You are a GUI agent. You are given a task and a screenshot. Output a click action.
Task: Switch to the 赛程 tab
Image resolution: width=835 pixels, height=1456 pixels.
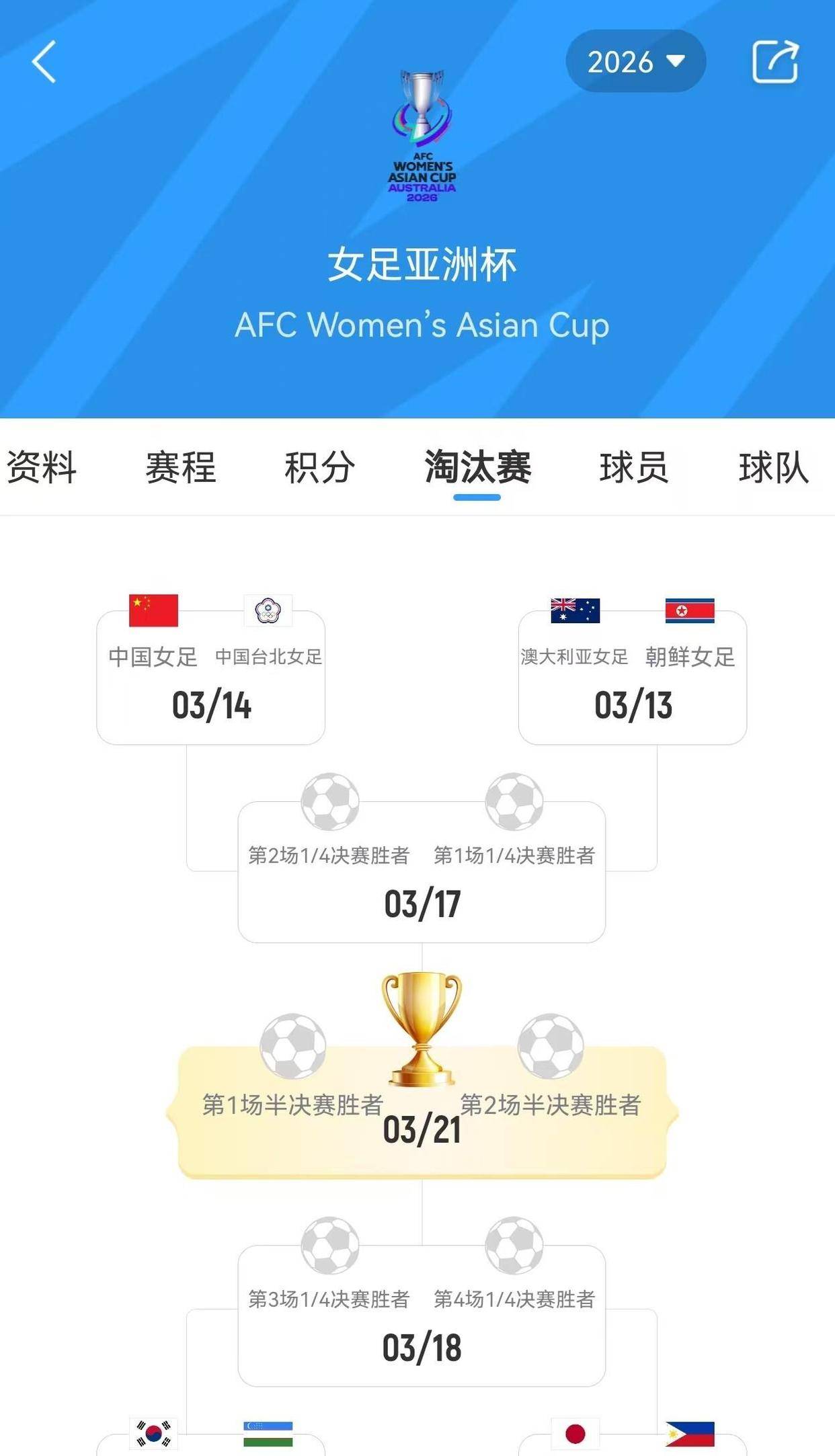(181, 467)
